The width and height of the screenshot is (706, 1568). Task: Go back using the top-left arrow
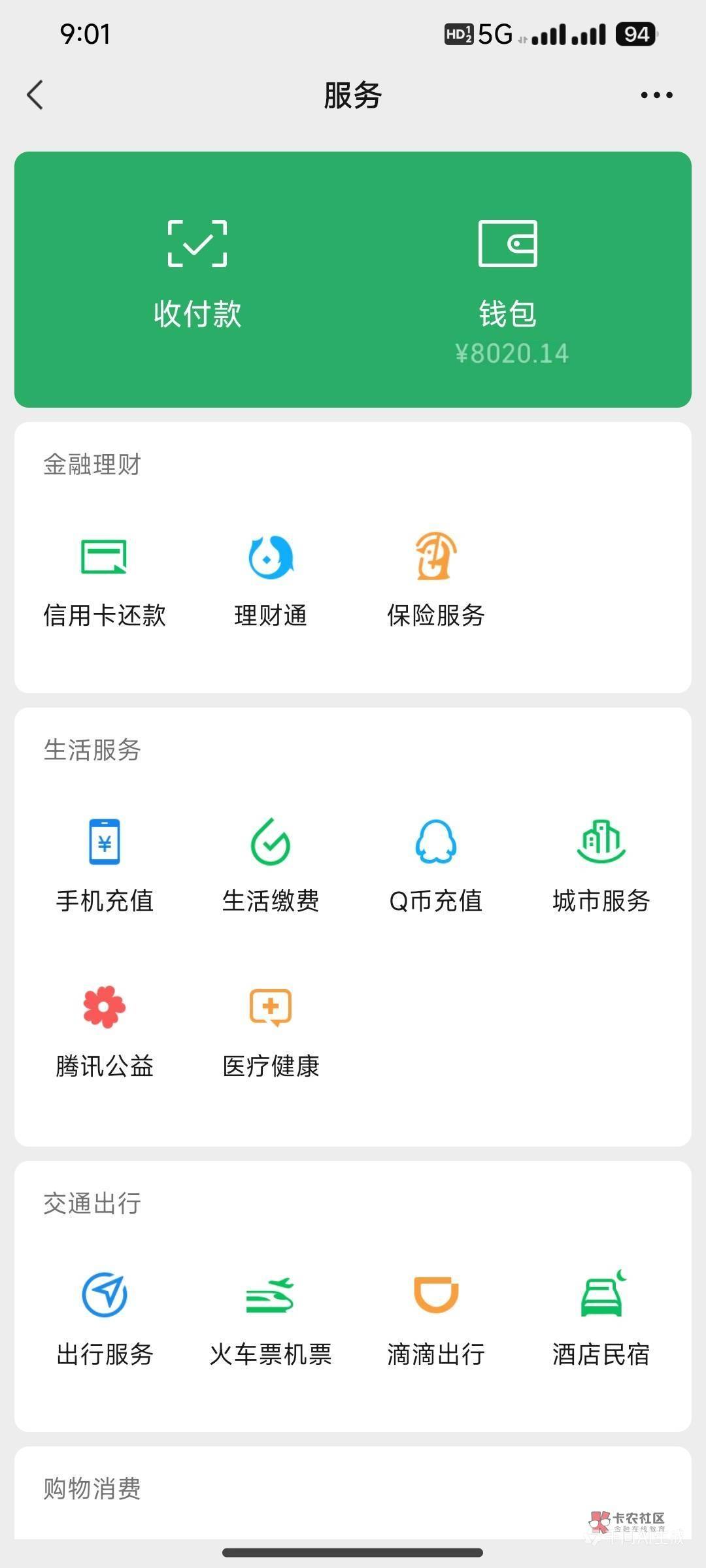coord(35,95)
